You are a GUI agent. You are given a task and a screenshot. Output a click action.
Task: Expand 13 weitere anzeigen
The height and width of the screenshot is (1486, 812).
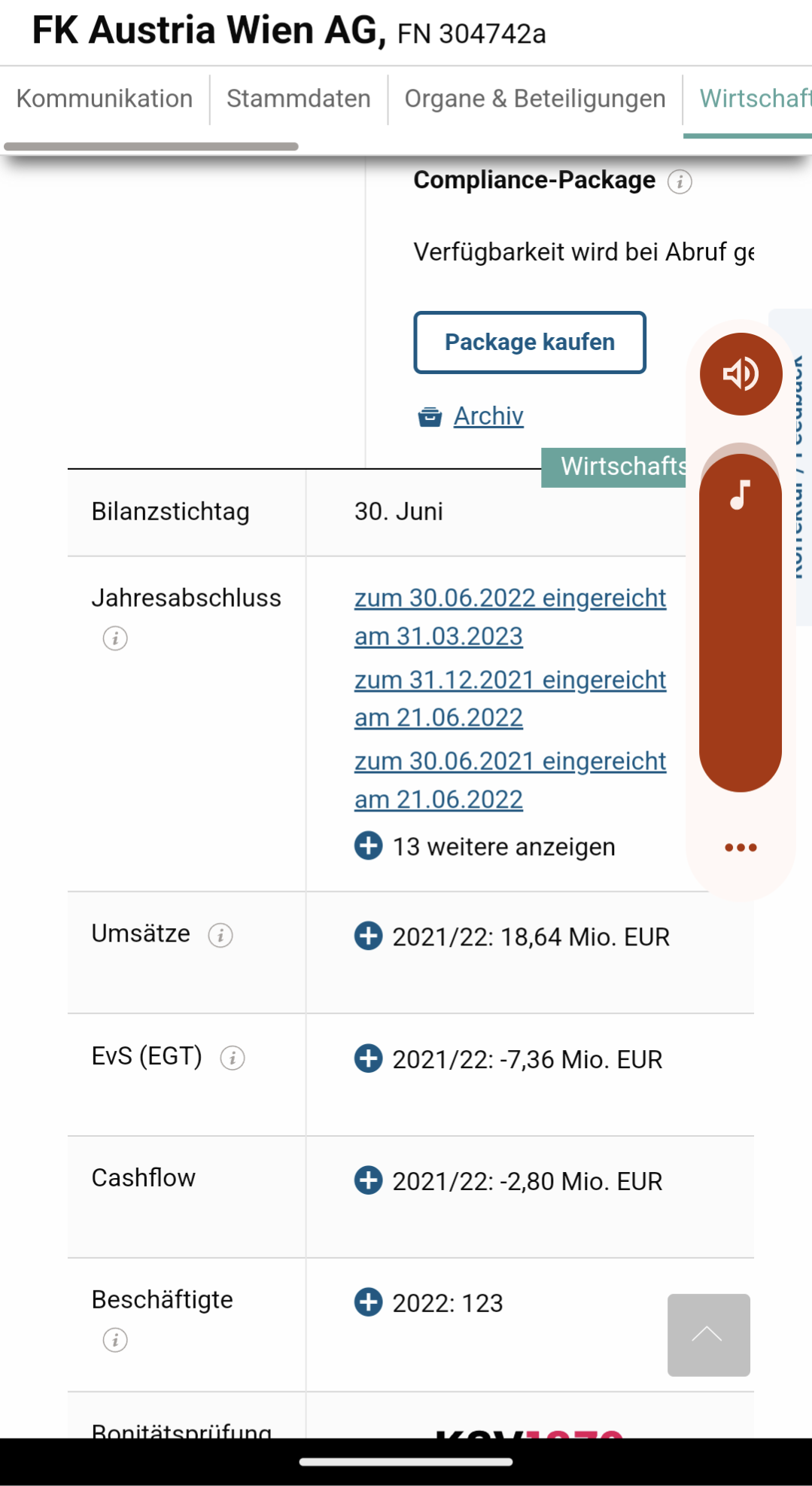pyautogui.click(x=485, y=846)
